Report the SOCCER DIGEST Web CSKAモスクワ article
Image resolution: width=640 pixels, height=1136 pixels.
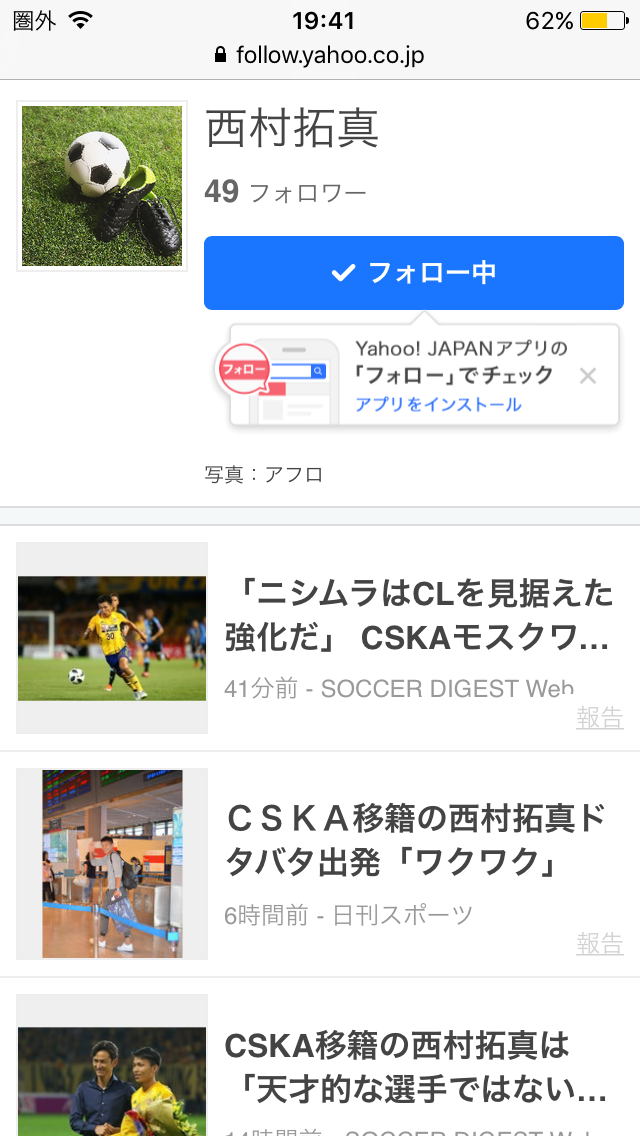(599, 718)
